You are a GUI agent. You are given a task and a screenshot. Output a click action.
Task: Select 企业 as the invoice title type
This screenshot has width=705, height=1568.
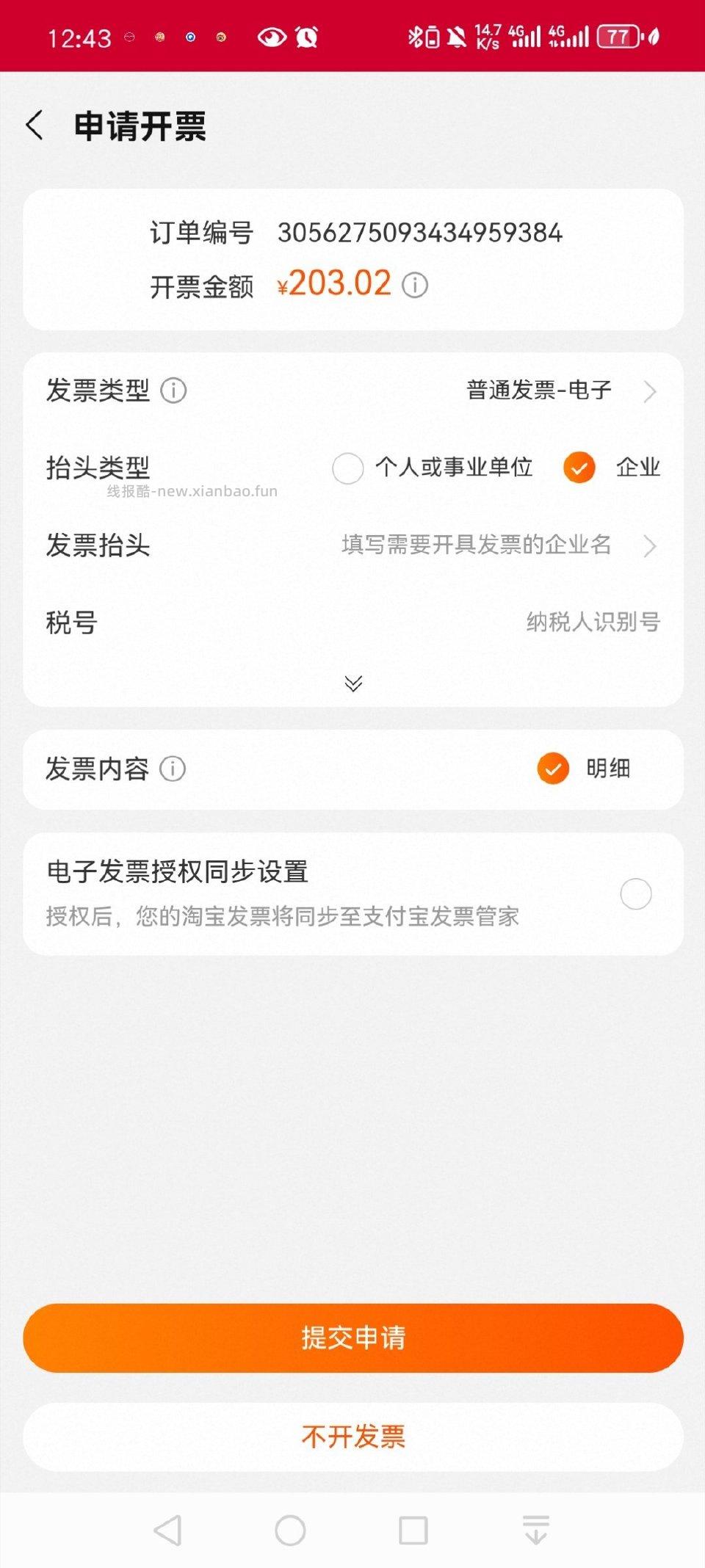point(579,467)
